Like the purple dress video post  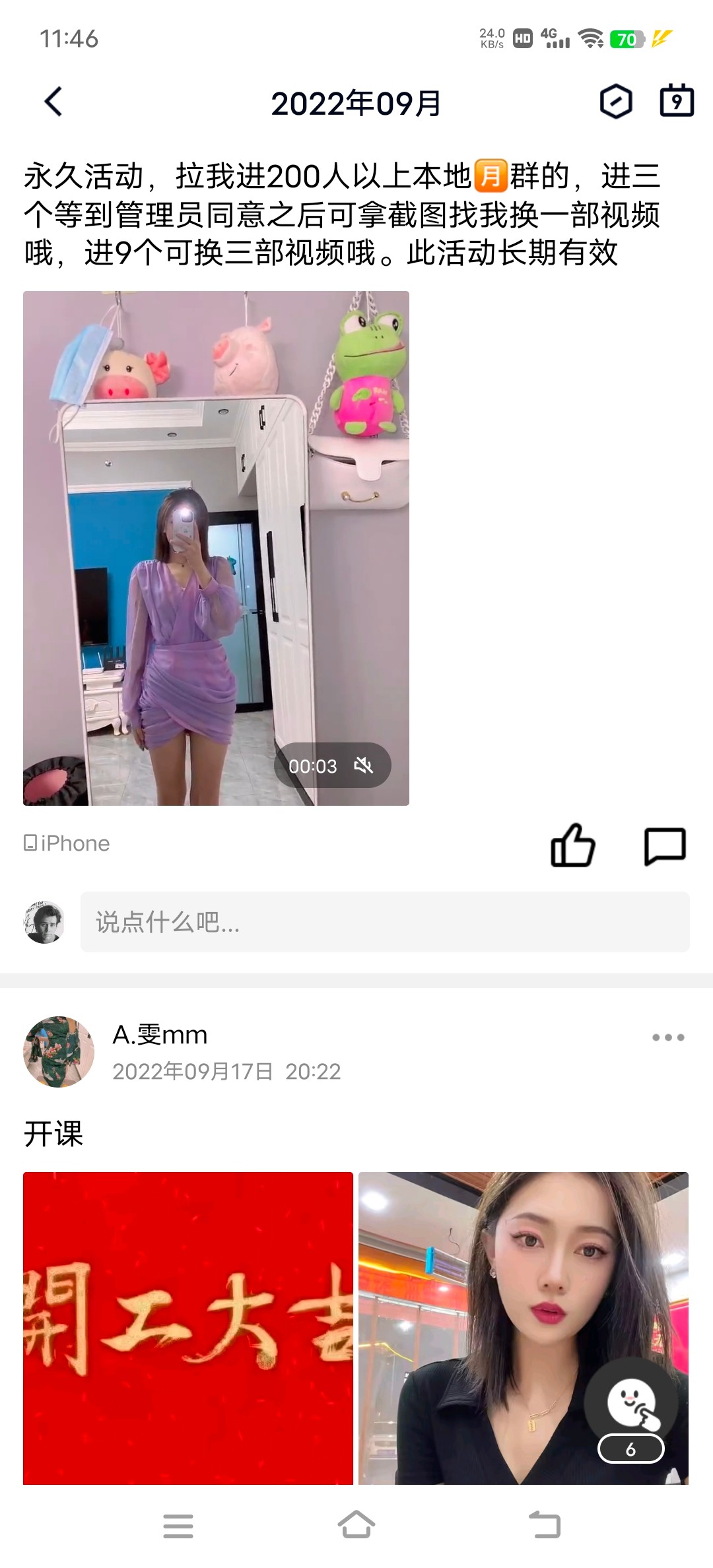(x=574, y=846)
